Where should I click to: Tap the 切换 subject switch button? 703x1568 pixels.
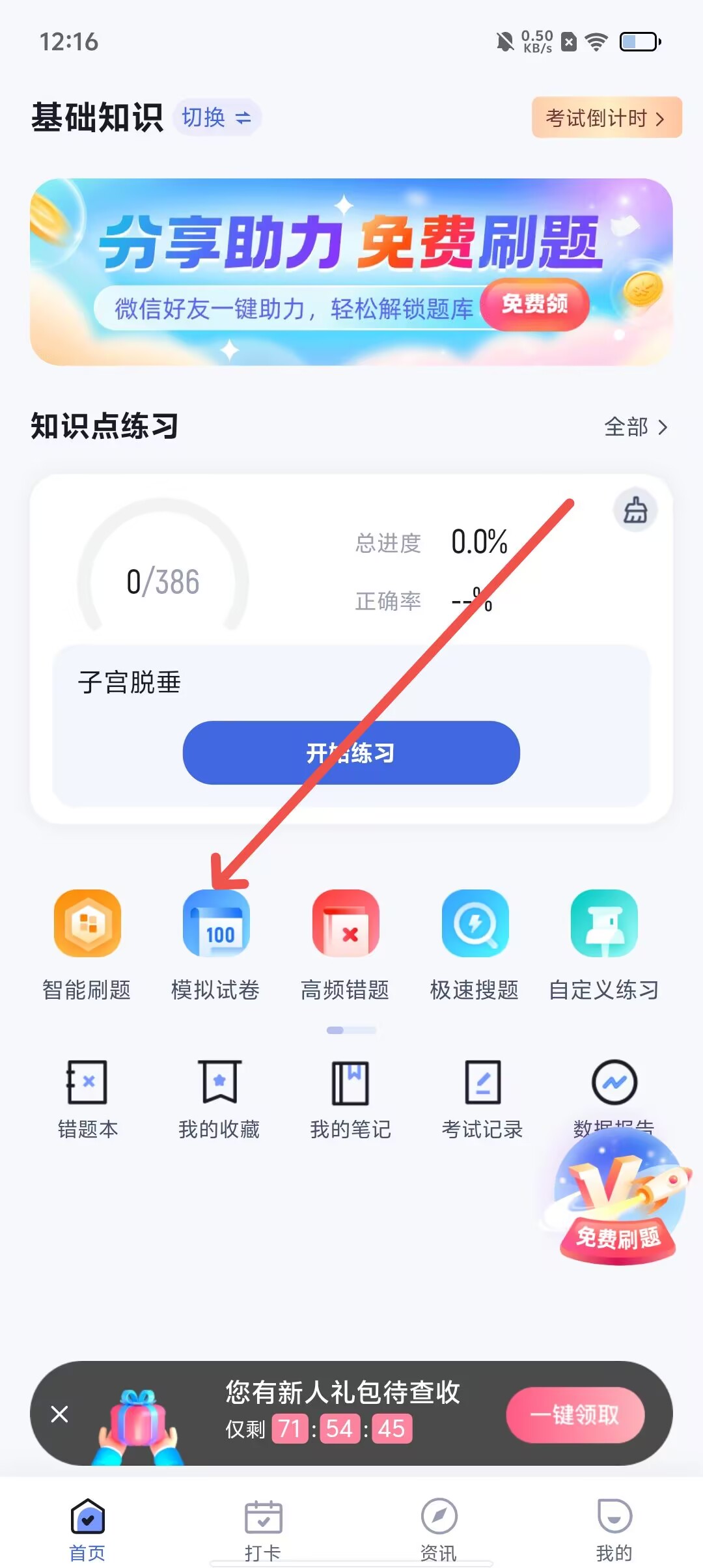pyautogui.click(x=216, y=118)
